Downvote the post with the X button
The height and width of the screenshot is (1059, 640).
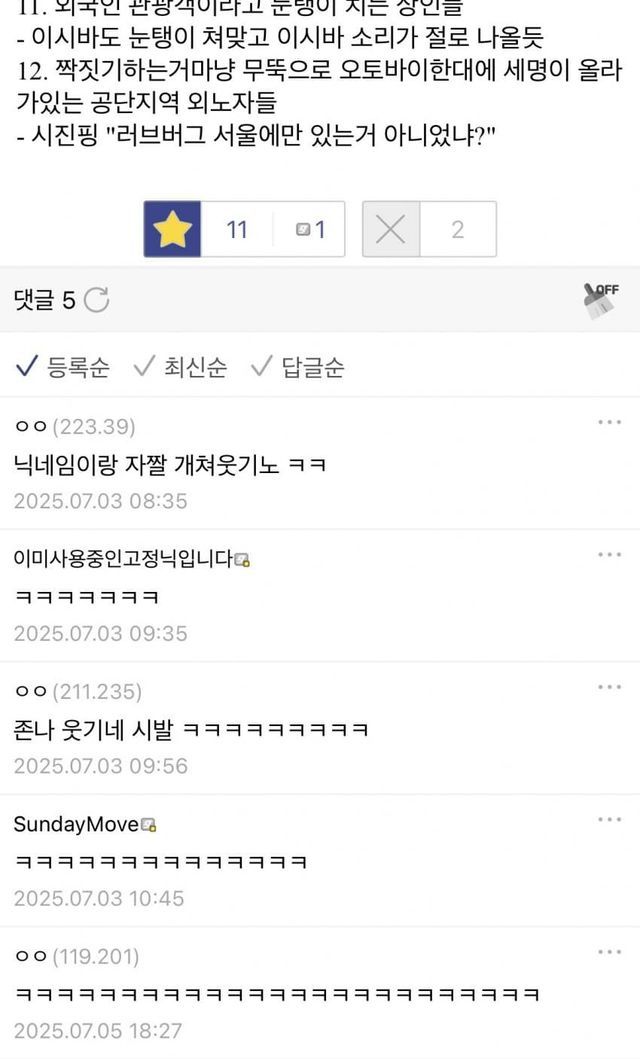(390, 229)
